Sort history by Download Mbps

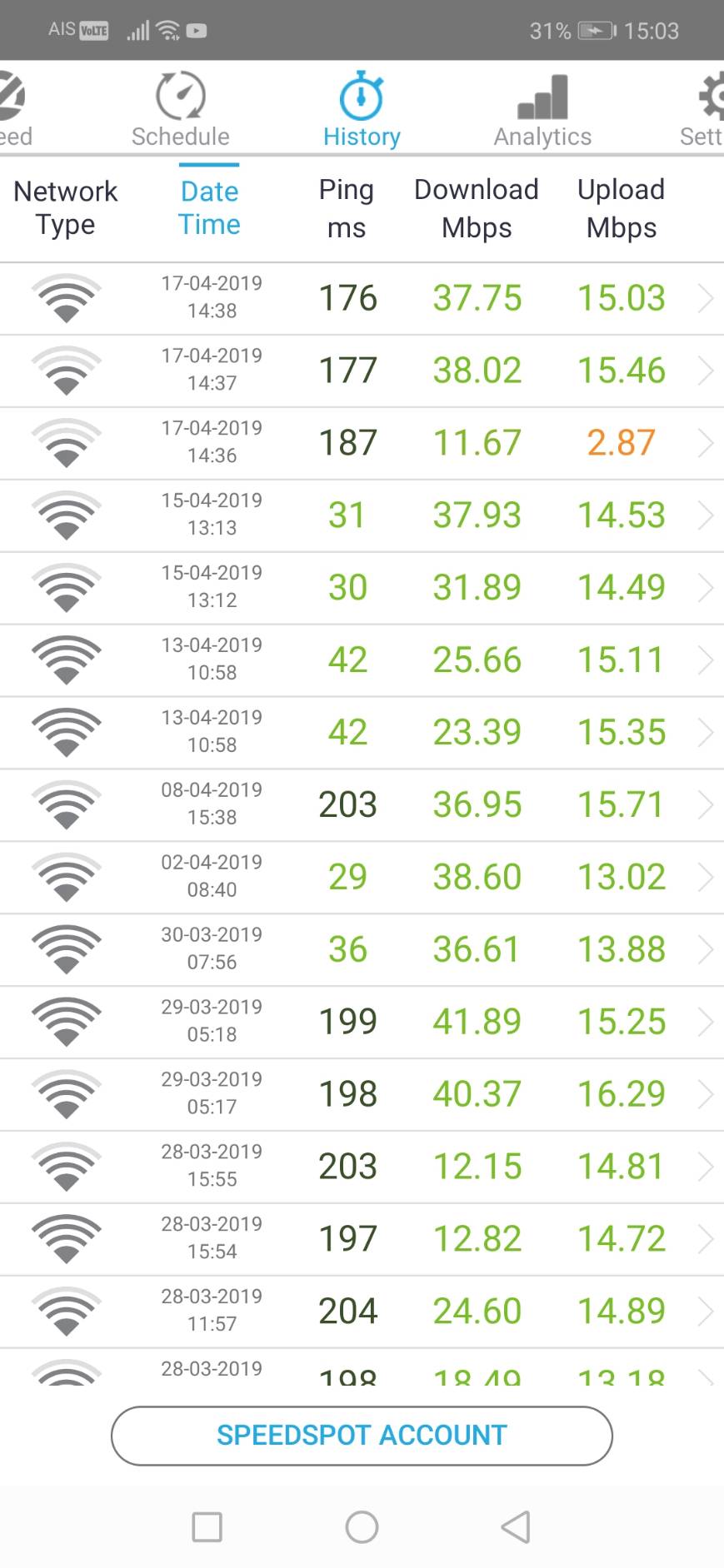point(477,208)
